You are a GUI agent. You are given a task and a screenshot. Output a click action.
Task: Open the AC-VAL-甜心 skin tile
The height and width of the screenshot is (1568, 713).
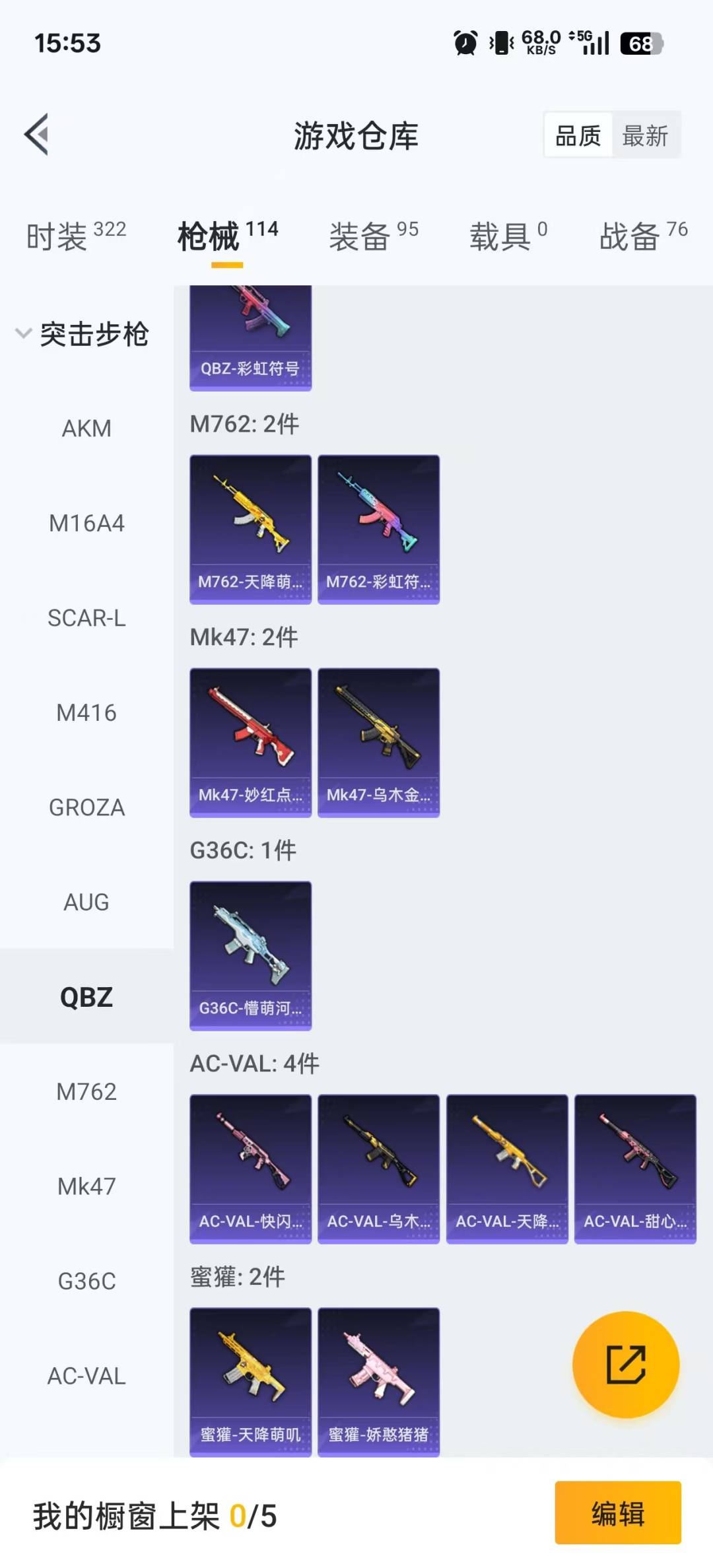point(635,1169)
